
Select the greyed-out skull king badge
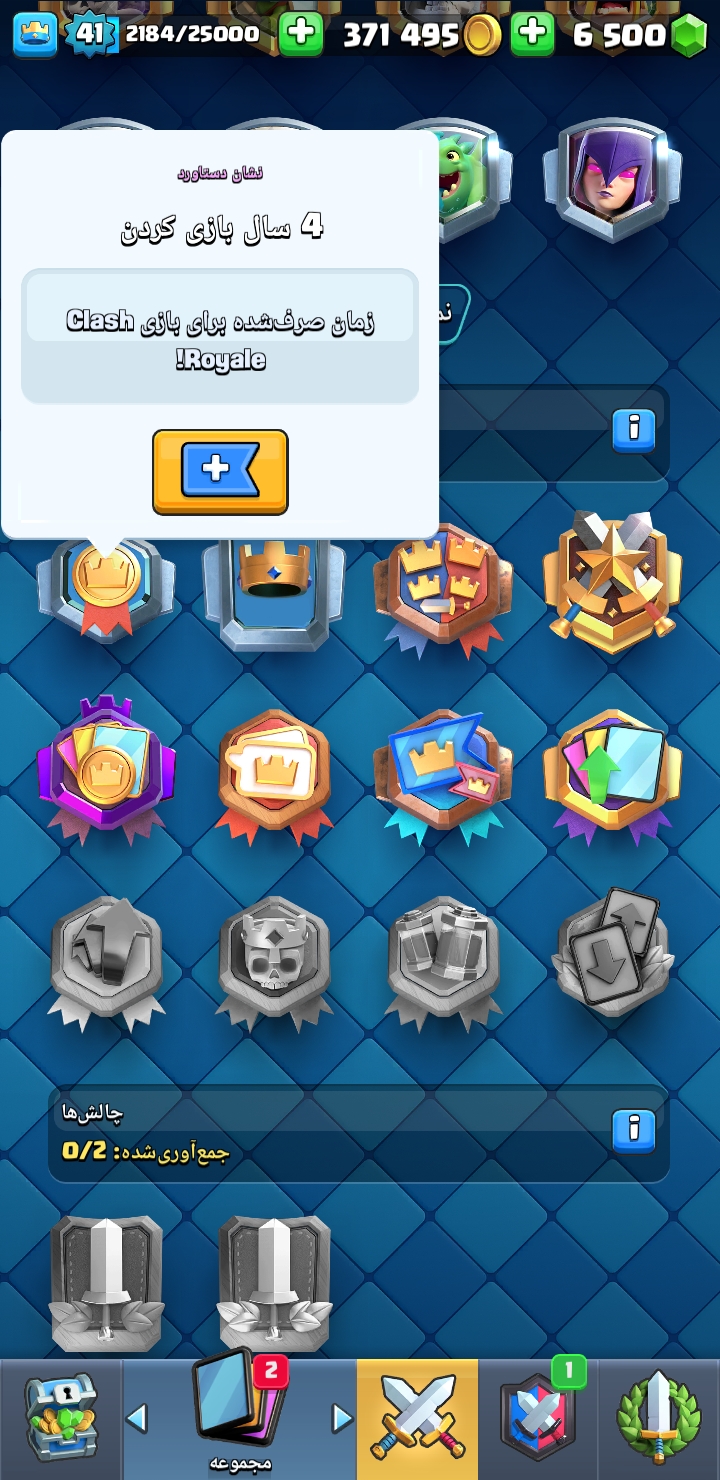coord(274,963)
